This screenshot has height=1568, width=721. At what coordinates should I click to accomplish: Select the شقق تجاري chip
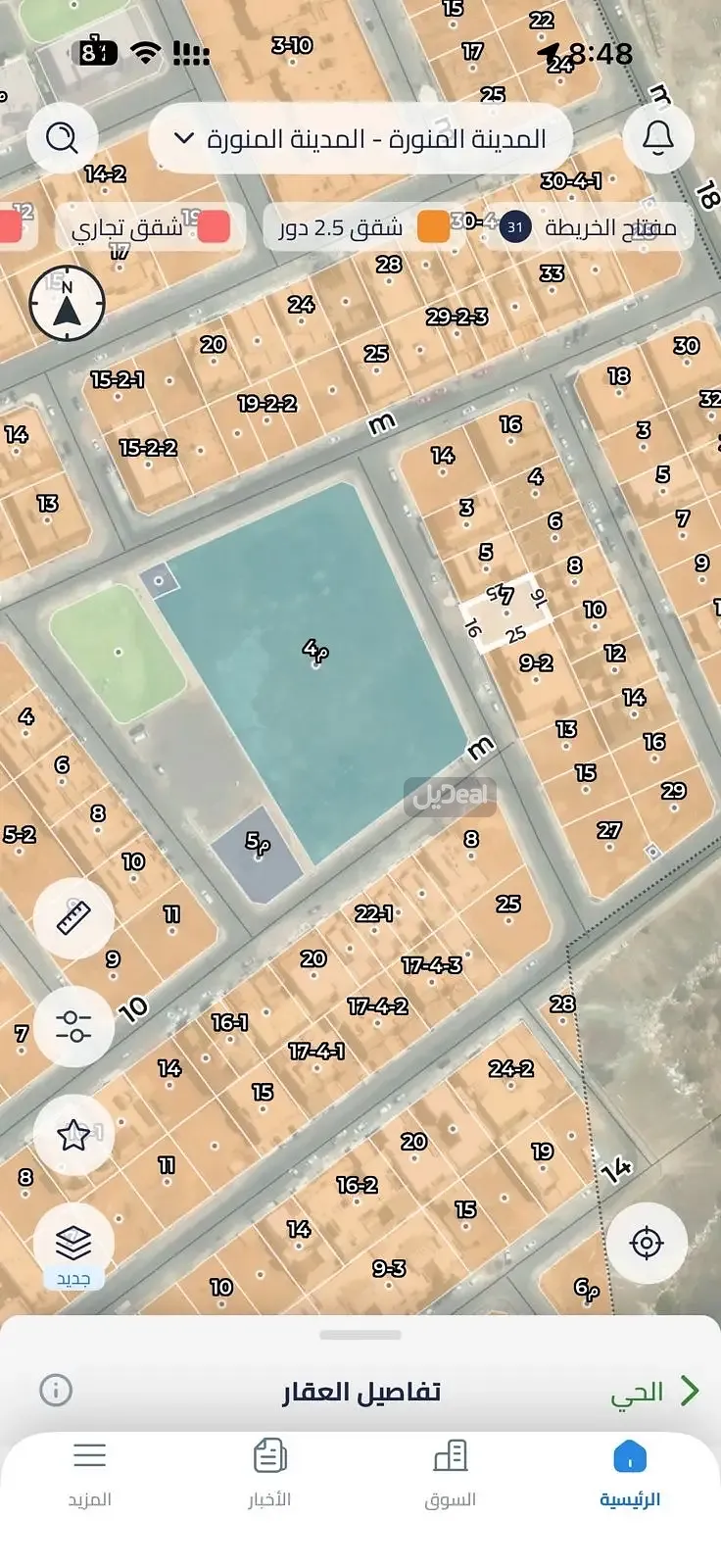149,227
